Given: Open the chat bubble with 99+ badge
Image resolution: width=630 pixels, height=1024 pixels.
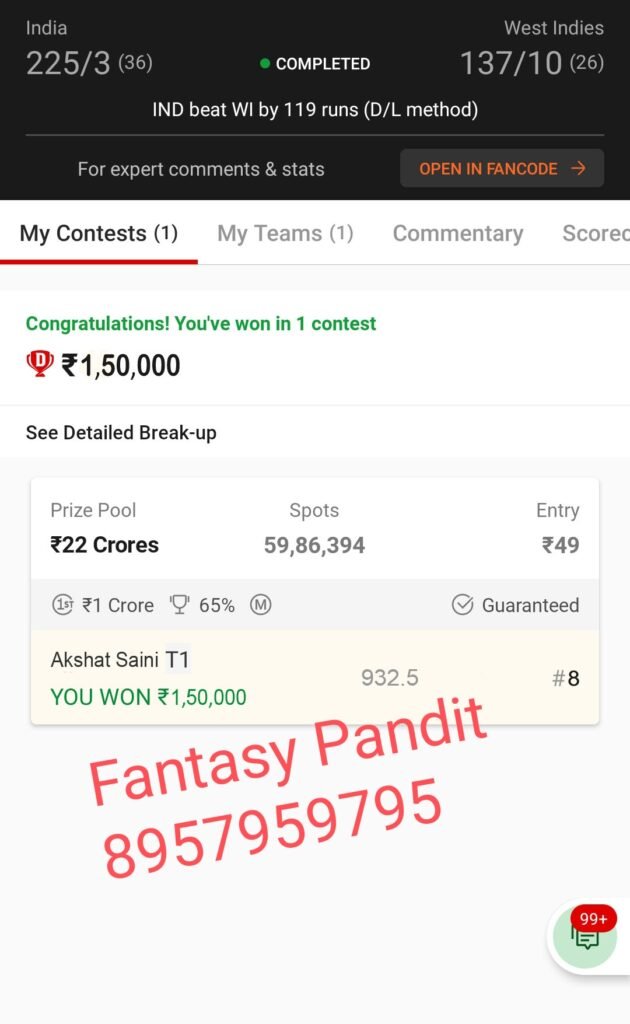Looking at the screenshot, I should tap(587, 937).
